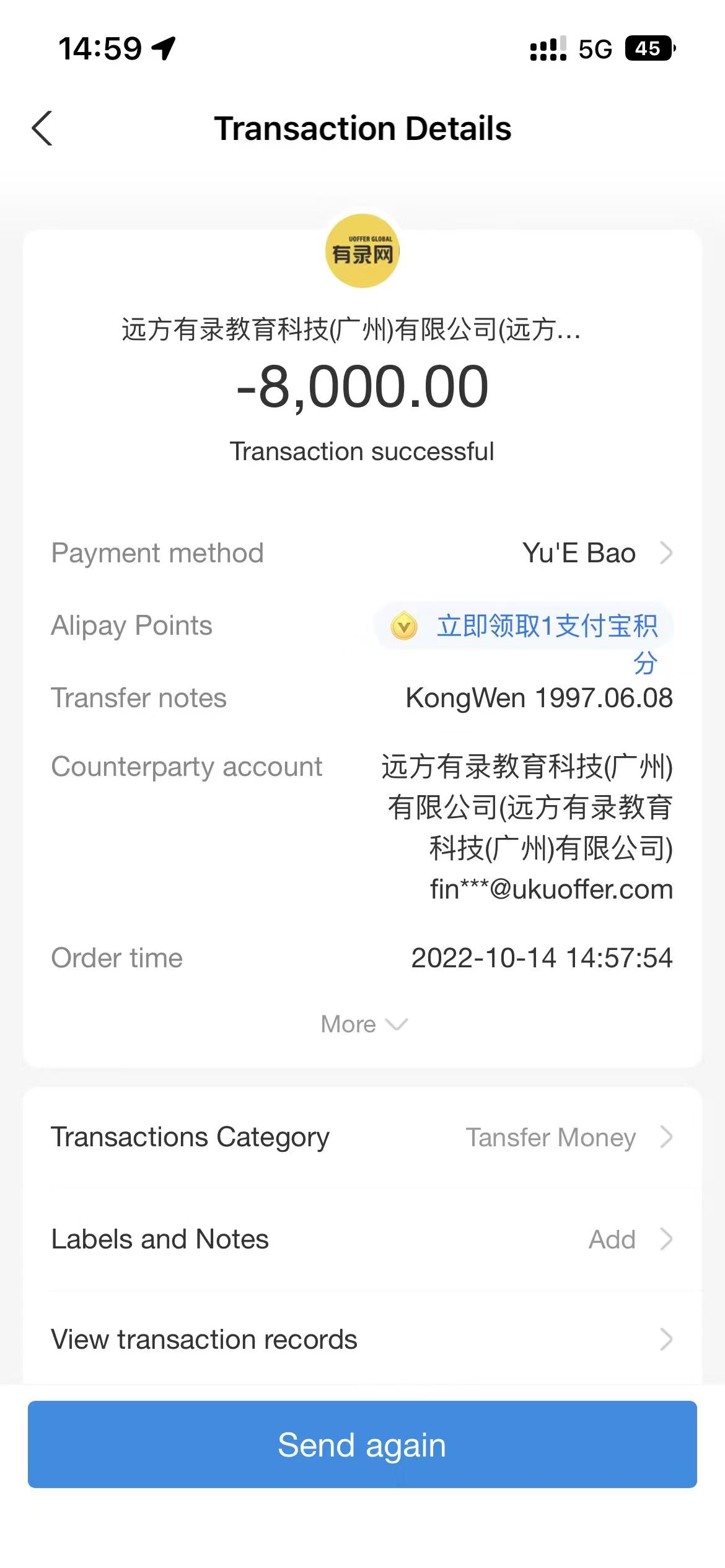
Task: Tap the Send again button
Action: 362,1445
